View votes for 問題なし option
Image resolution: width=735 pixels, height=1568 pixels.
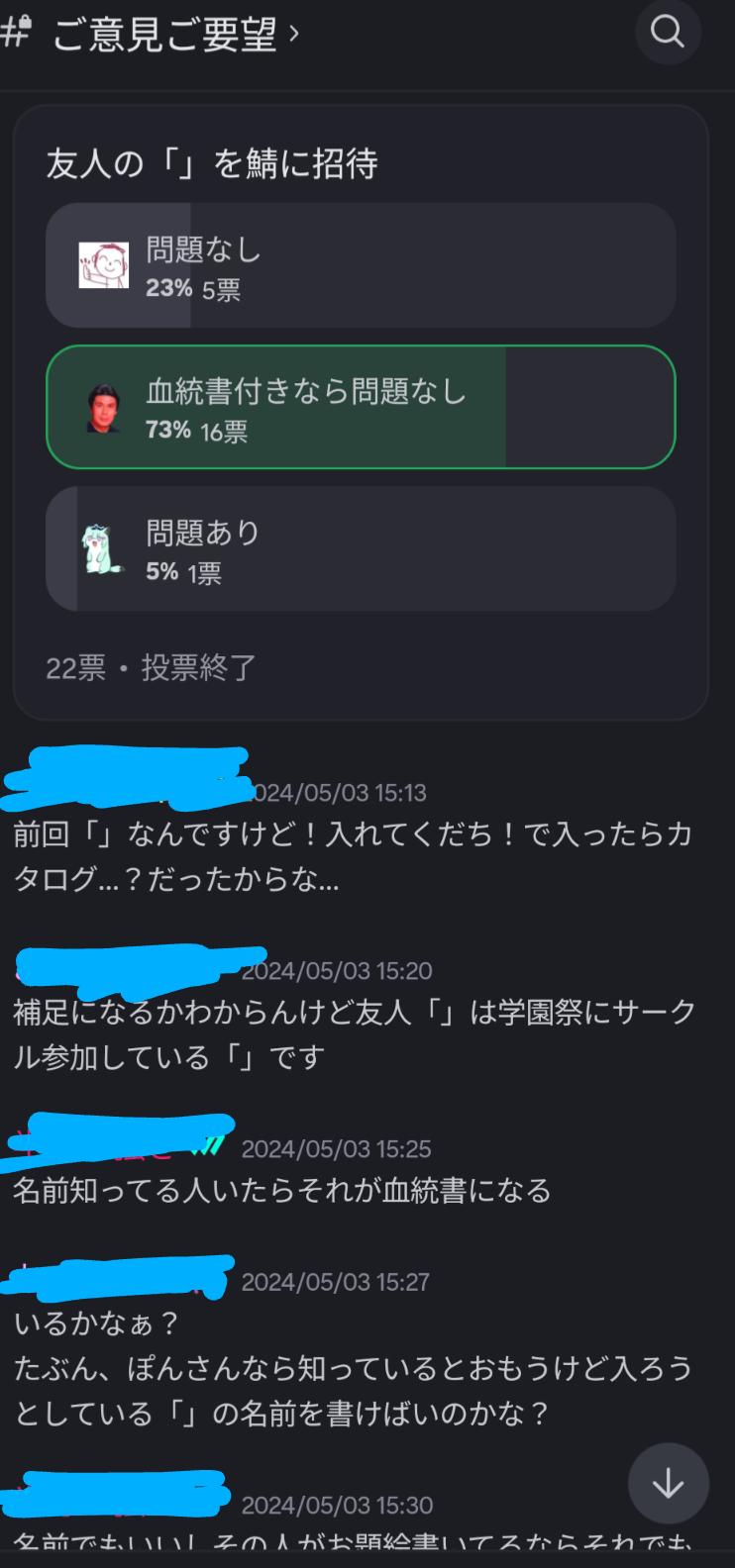click(x=361, y=265)
